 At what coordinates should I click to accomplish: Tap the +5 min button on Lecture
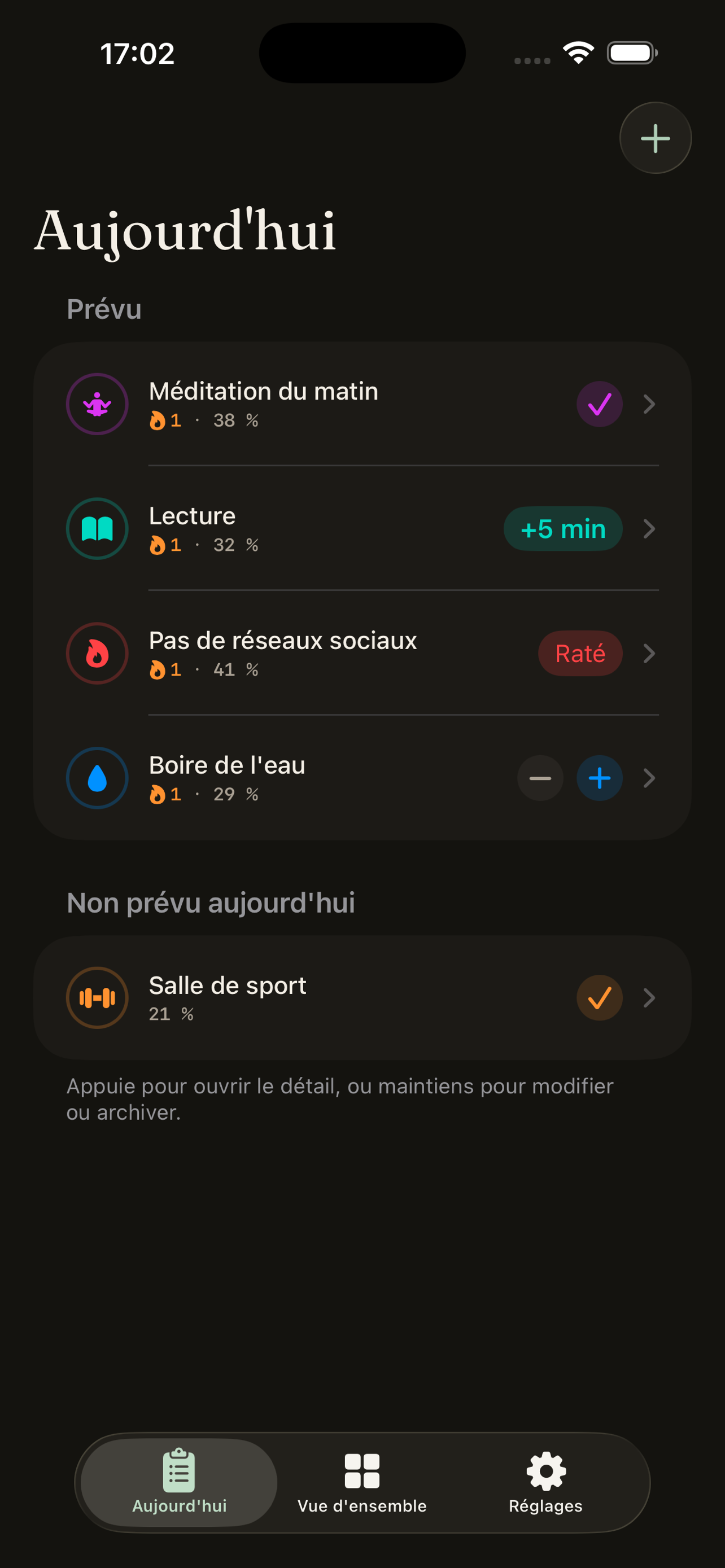point(562,528)
